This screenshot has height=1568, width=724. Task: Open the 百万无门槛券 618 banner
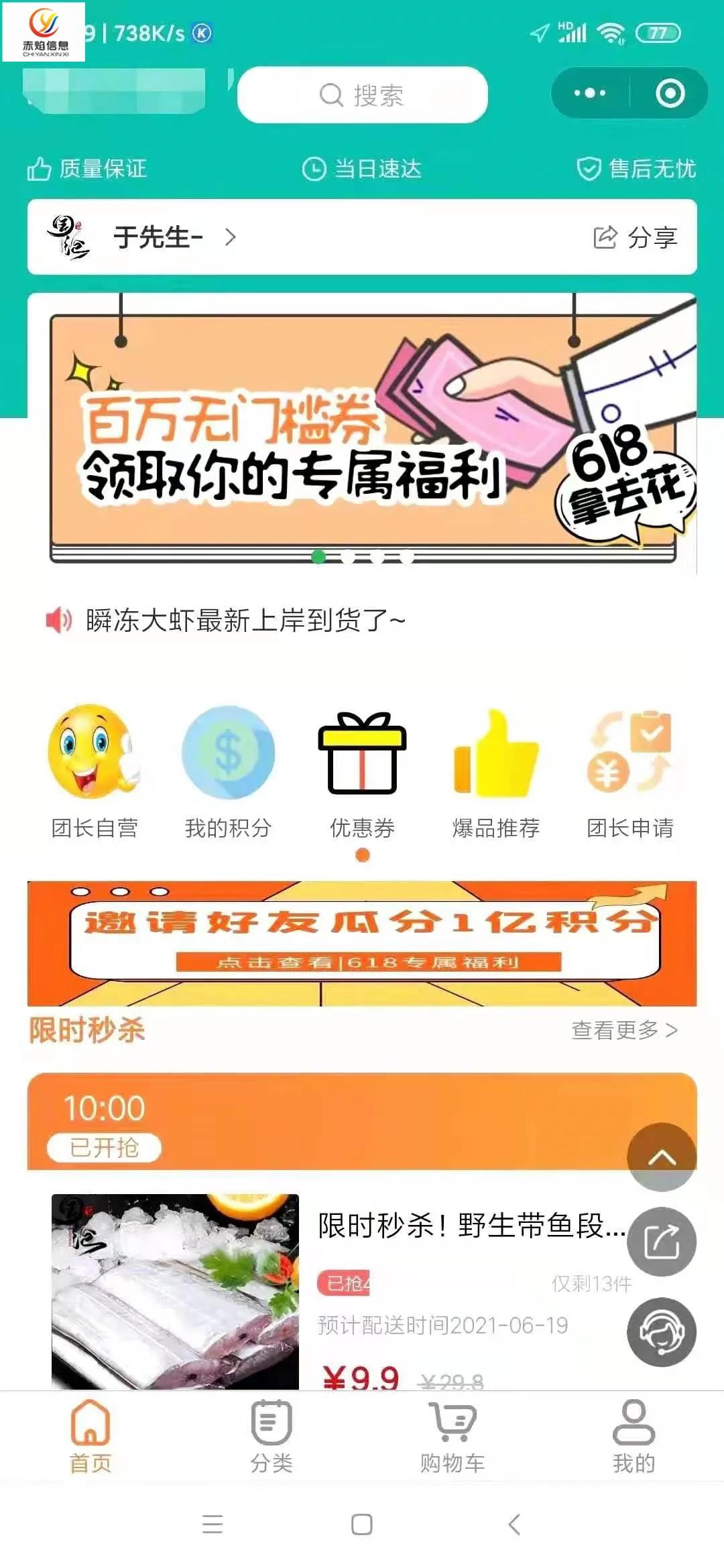[x=362, y=436]
